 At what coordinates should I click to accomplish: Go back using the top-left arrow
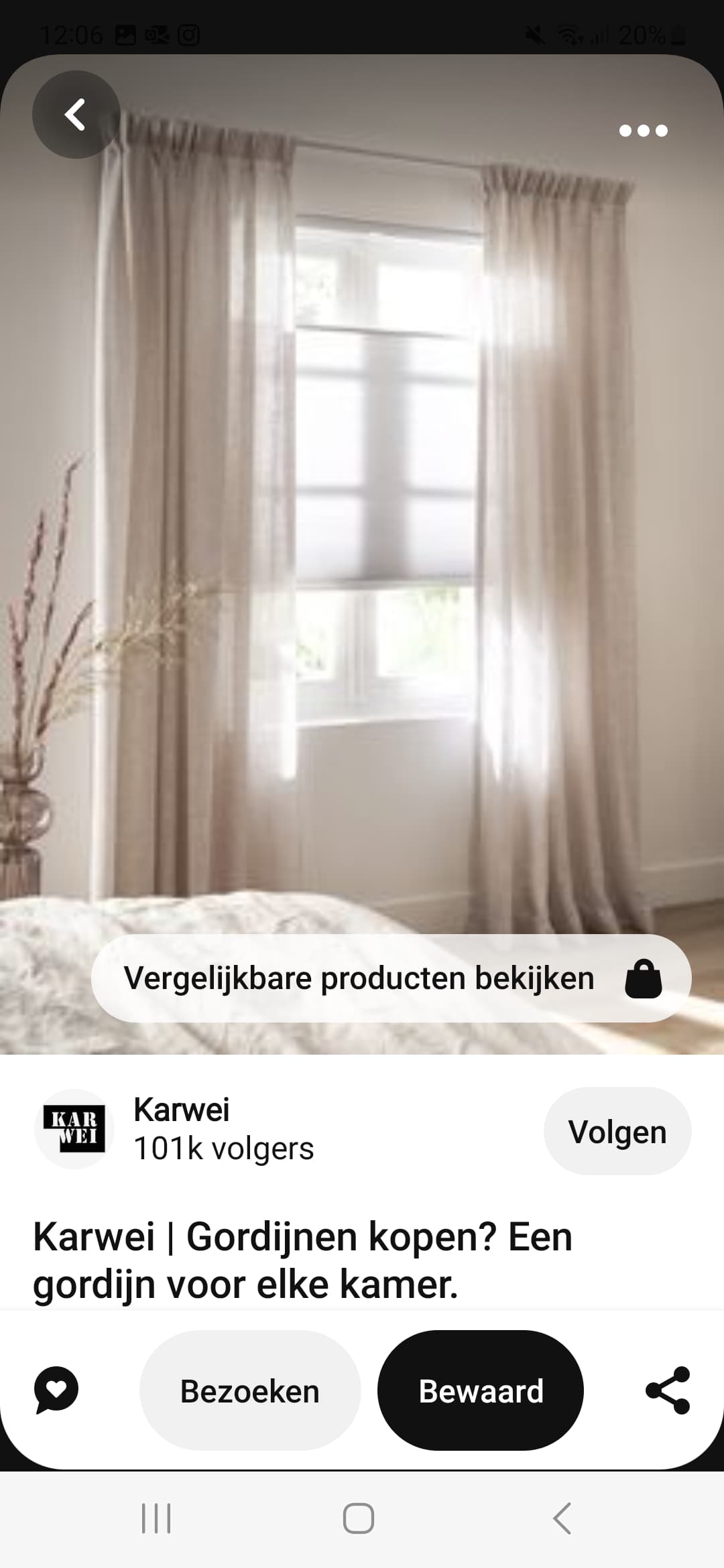pos(76,115)
